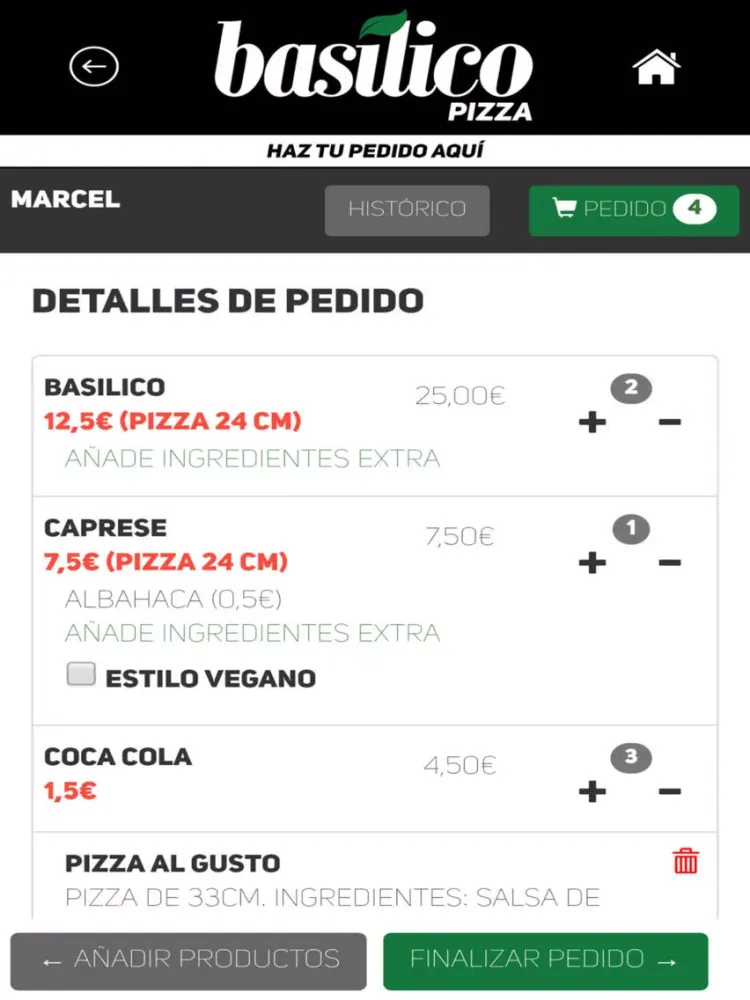This screenshot has height=1000, width=750.
Task: Decrease Caprese pizza quantity
Action: click(670, 563)
